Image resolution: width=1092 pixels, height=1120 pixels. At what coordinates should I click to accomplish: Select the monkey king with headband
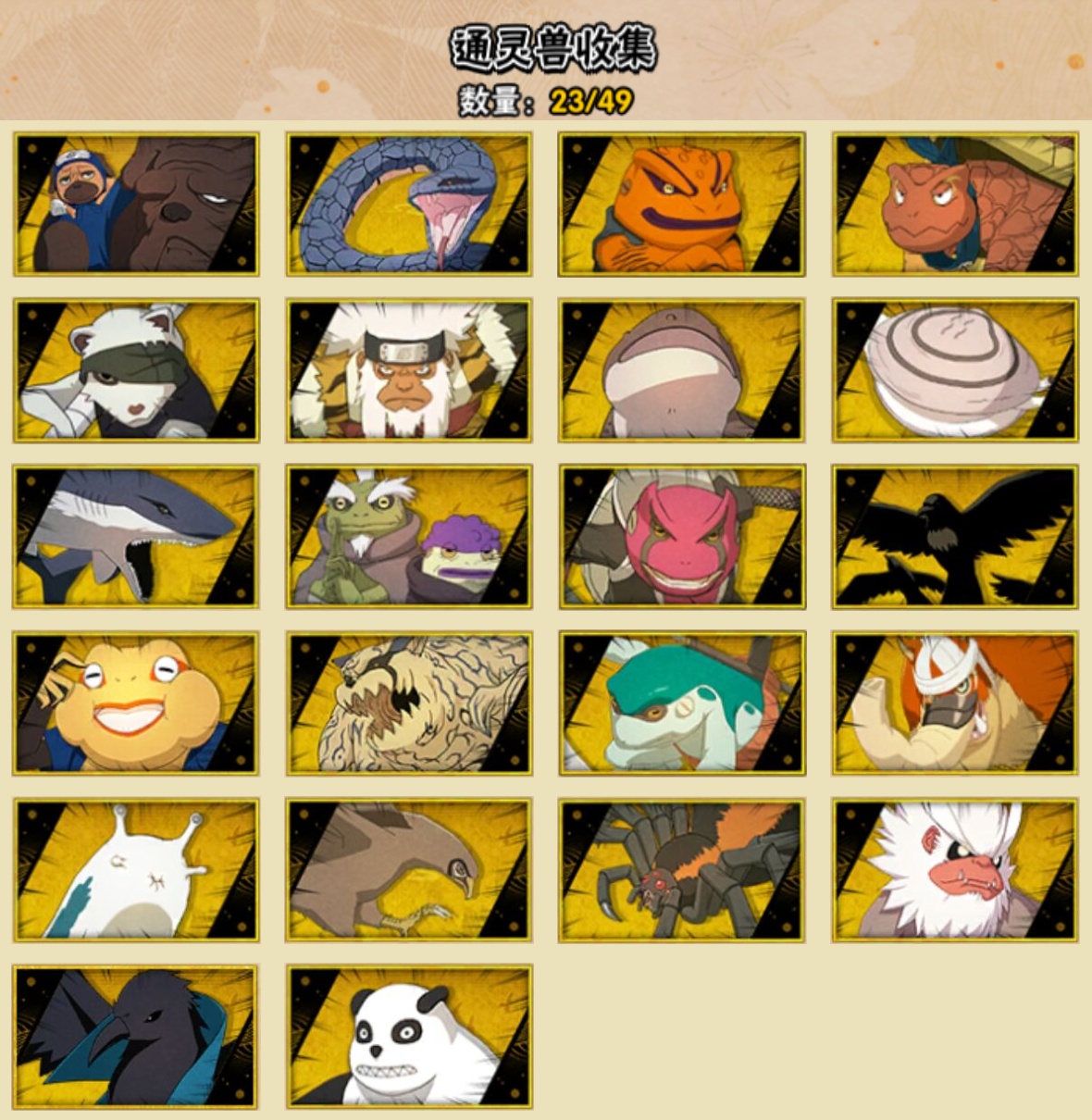click(x=409, y=370)
